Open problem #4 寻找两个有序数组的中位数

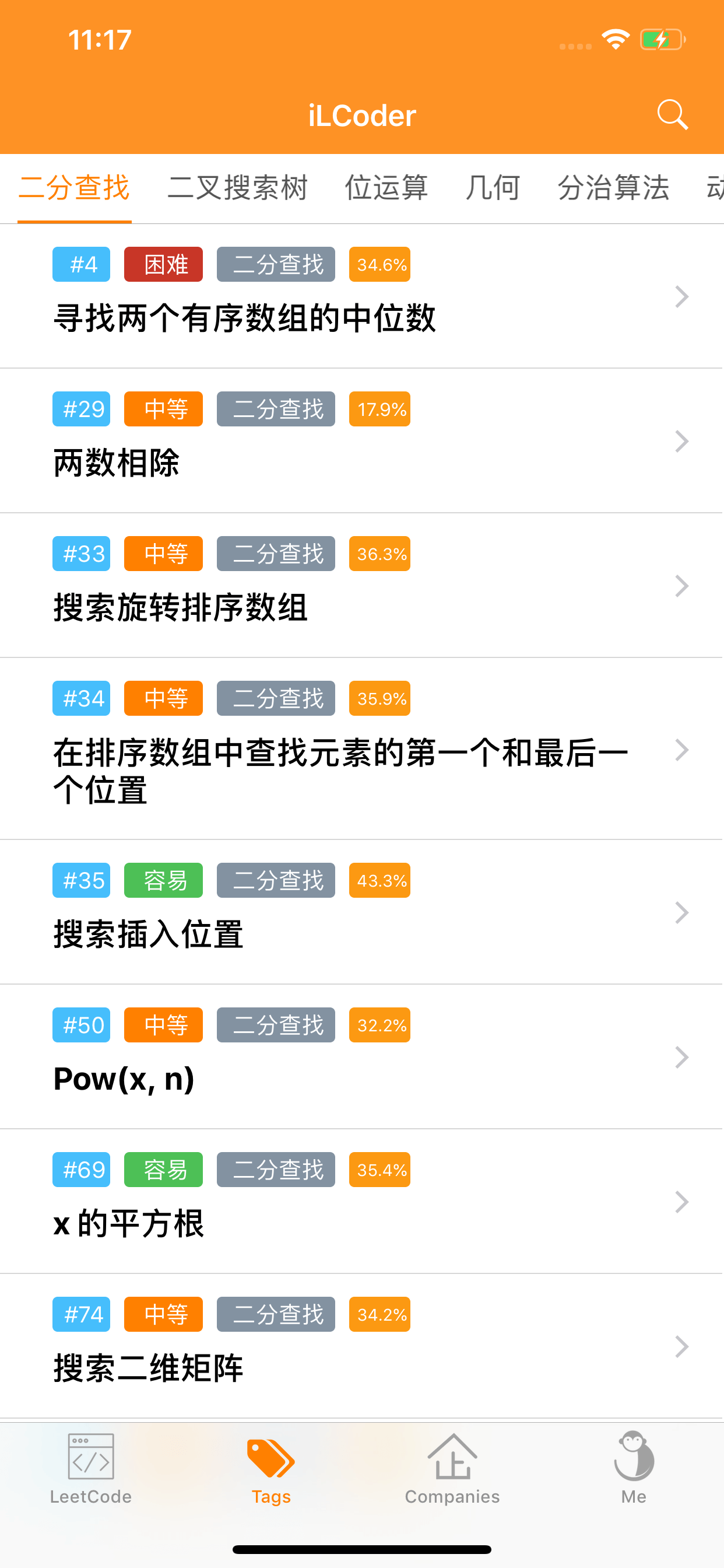(x=362, y=296)
